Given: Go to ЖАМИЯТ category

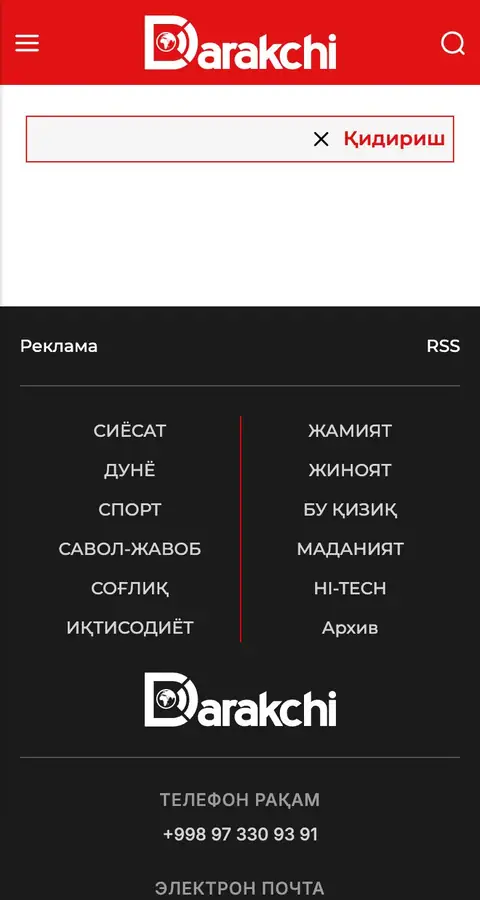Looking at the screenshot, I should click(350, 430).
